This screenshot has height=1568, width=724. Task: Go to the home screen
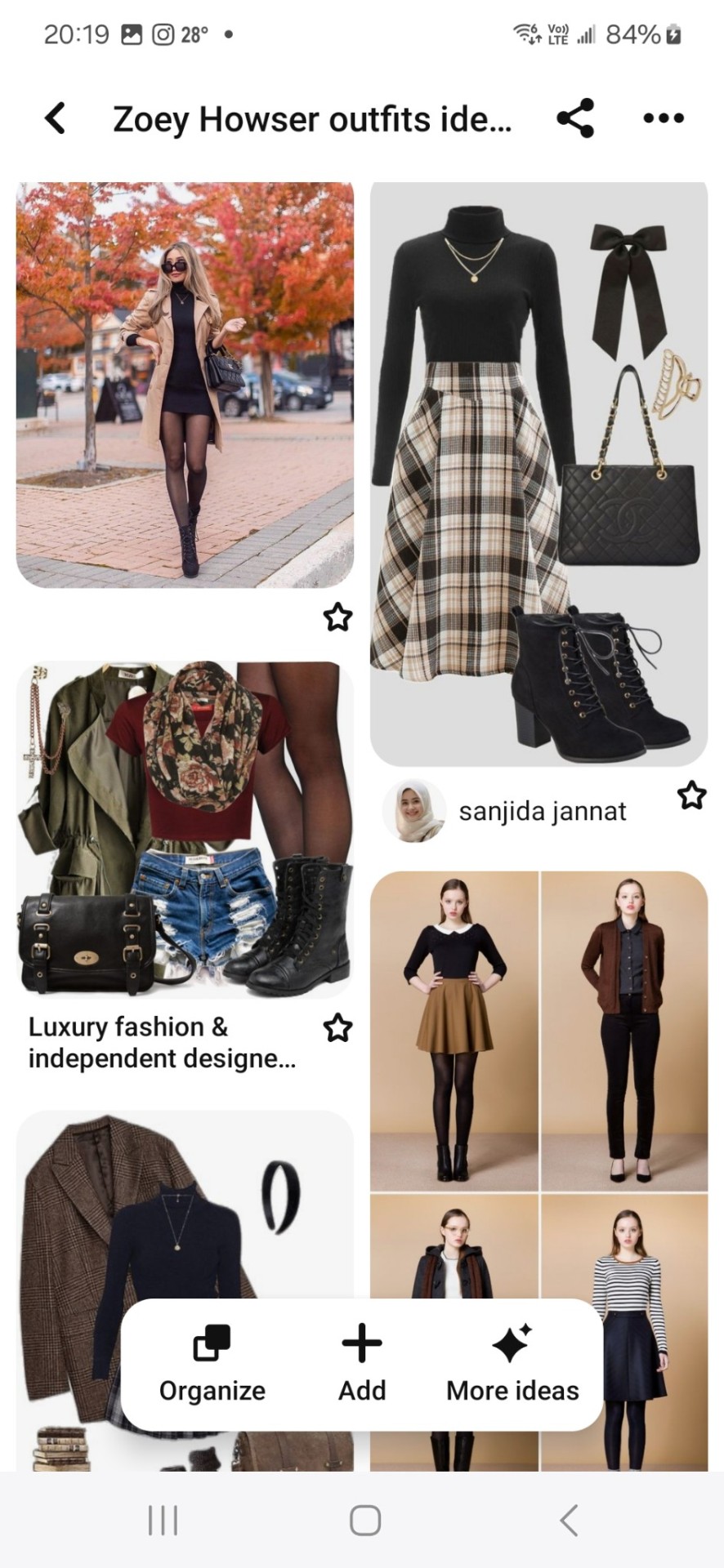pyautogui.click(x=364, y=1521)
